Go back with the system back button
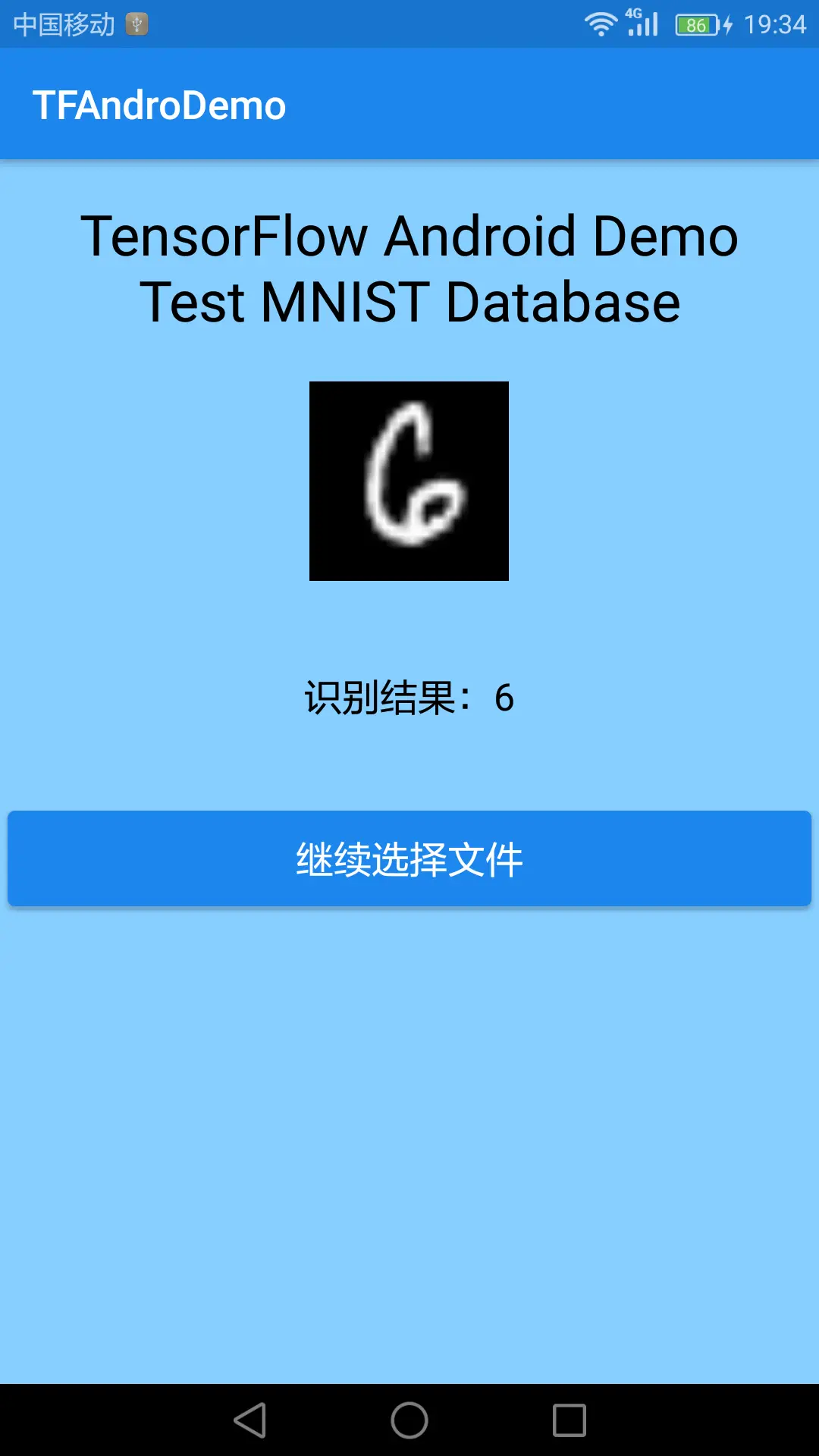 point(249,1420)
